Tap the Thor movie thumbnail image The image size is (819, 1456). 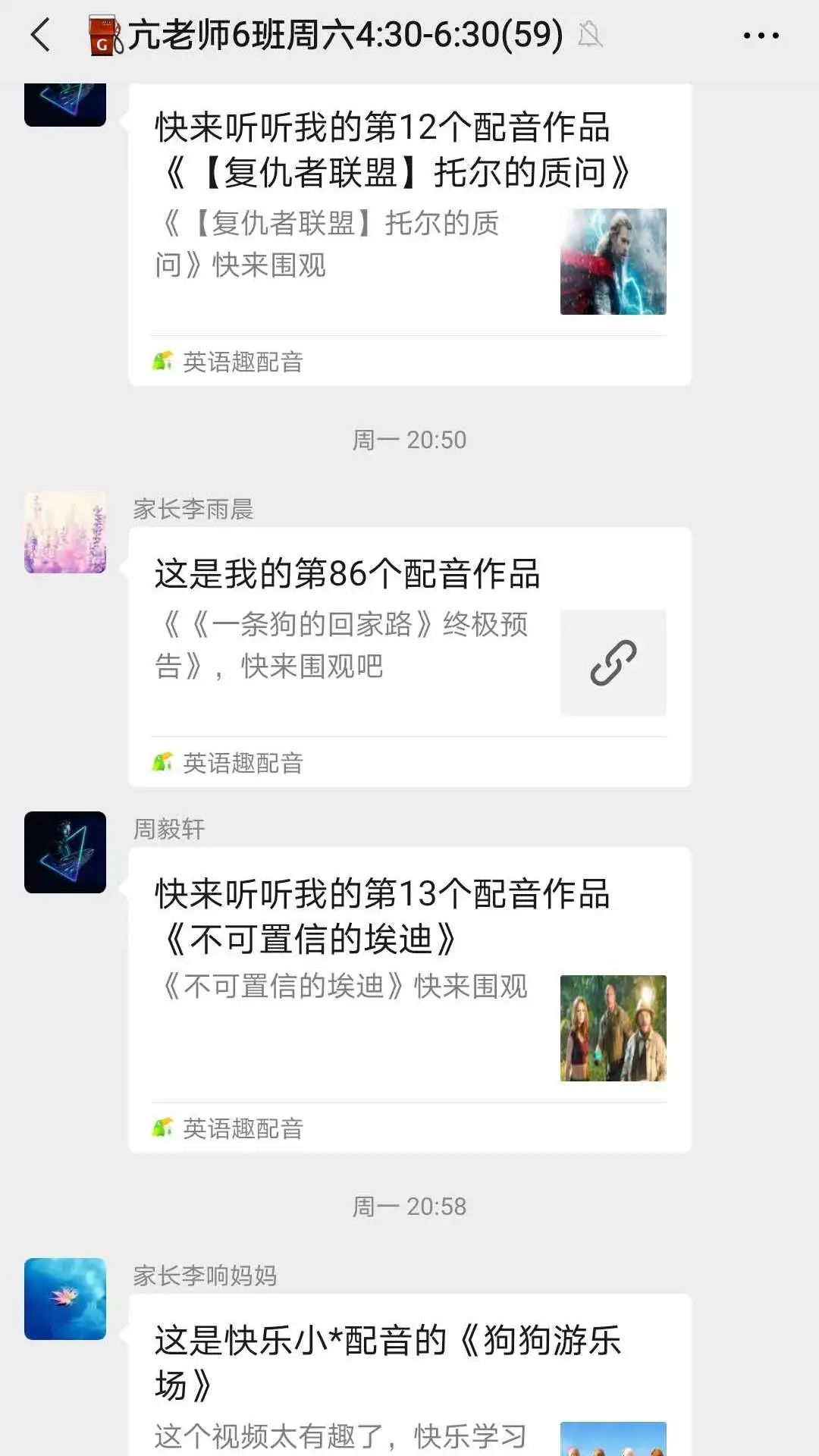click(612, 262)
